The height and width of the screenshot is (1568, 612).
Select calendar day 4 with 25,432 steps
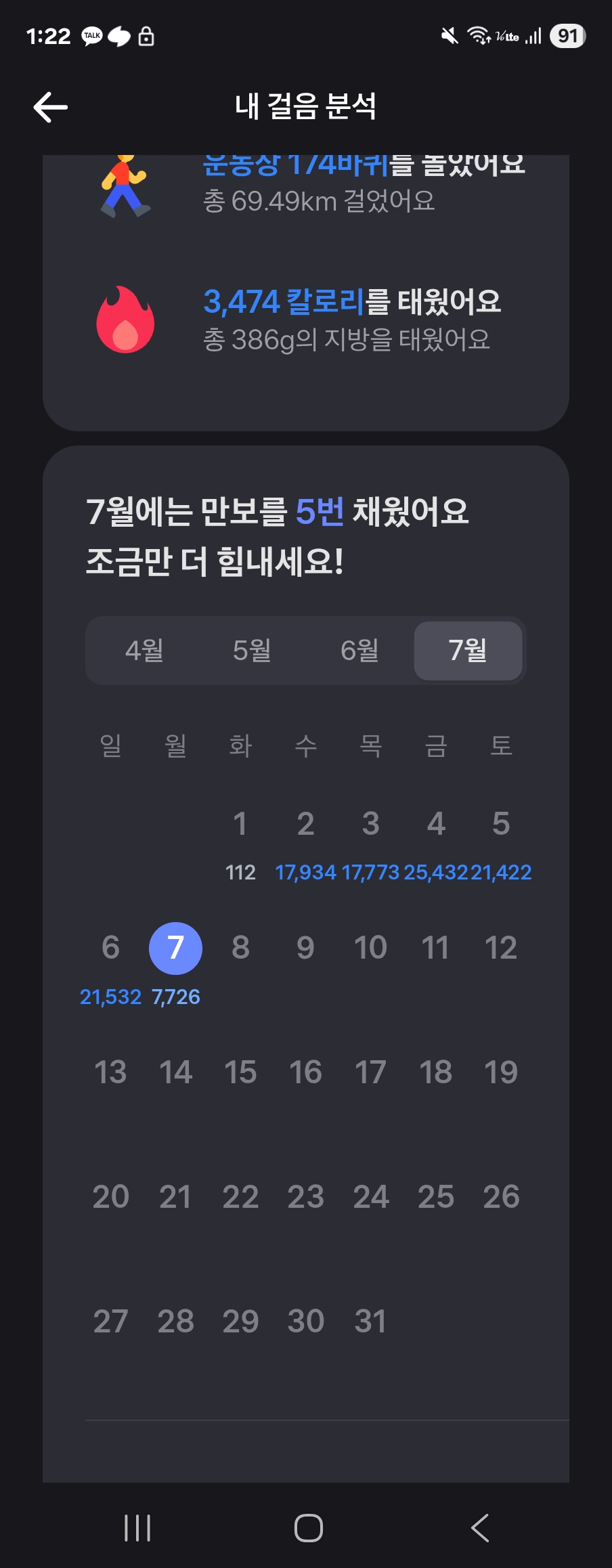436,825
